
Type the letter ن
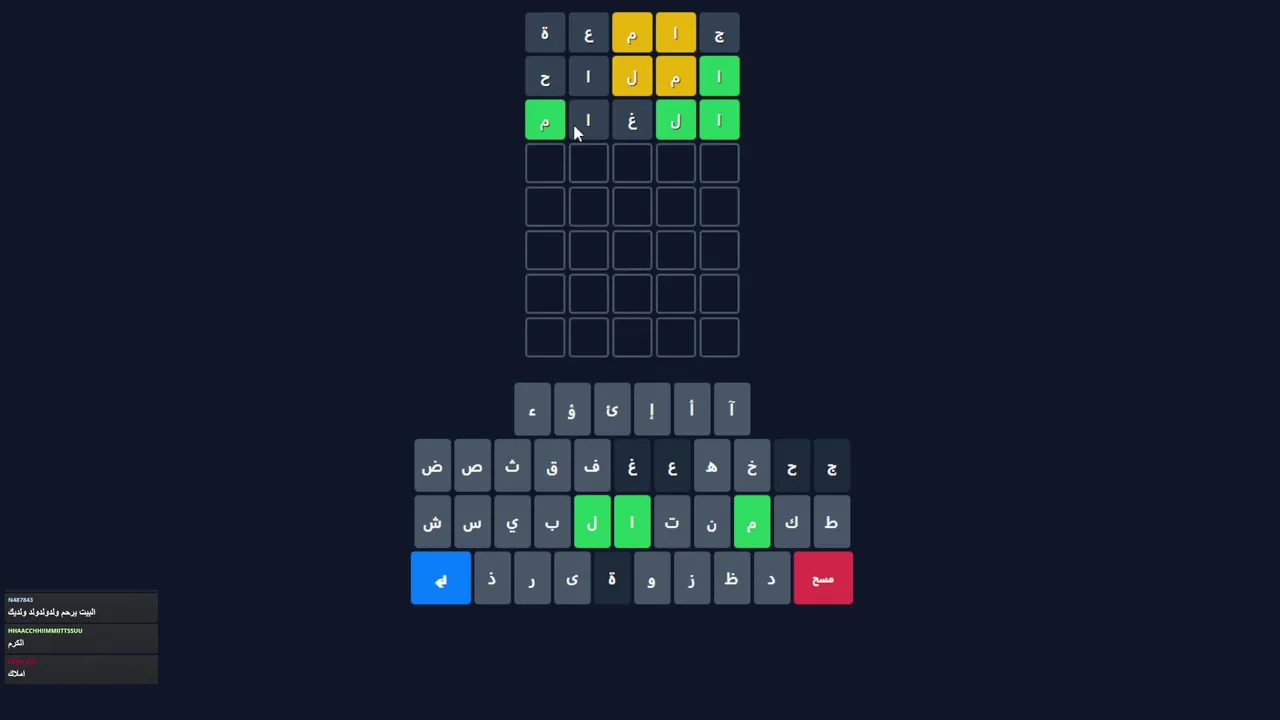(712, 523)
